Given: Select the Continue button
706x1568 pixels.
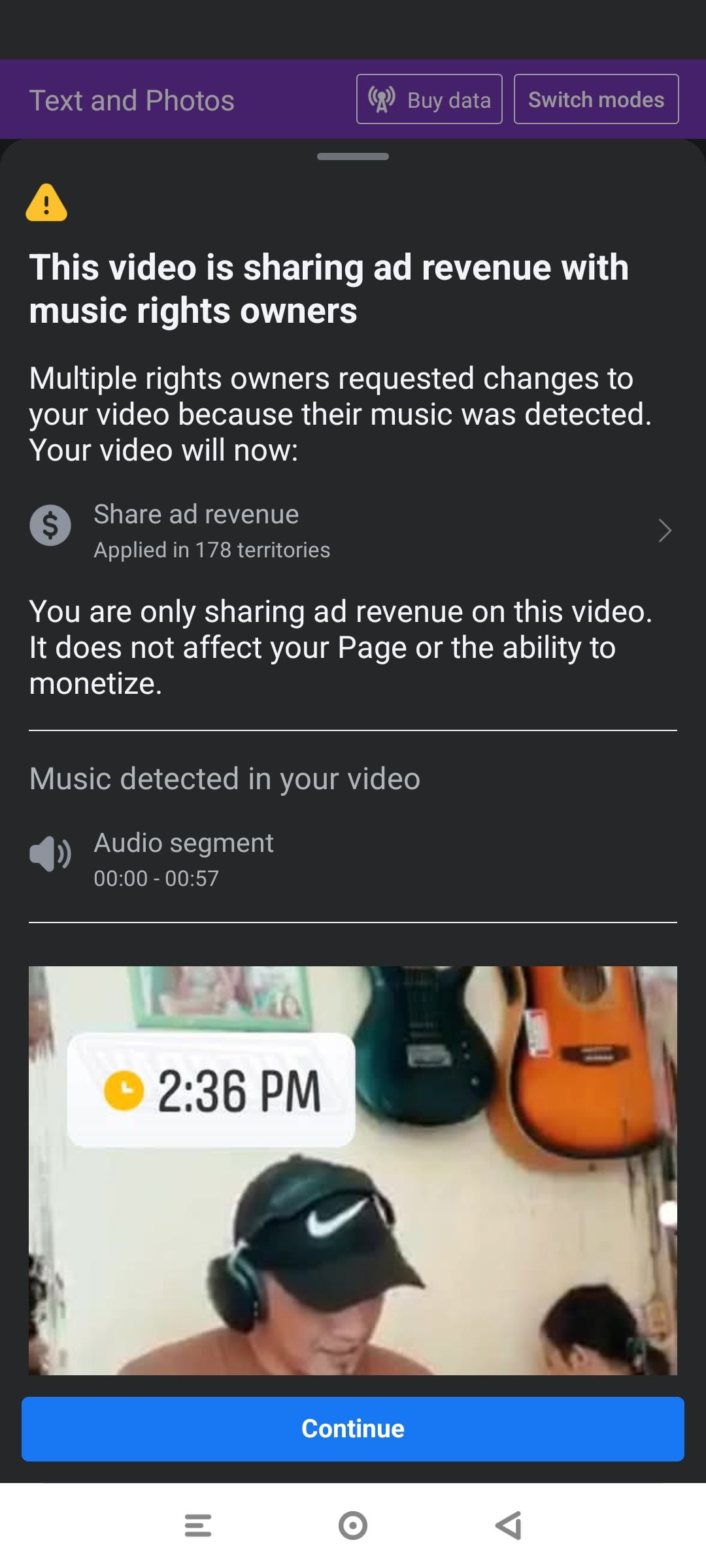Looking at the screenshot, I should (x=353, y=1429).
